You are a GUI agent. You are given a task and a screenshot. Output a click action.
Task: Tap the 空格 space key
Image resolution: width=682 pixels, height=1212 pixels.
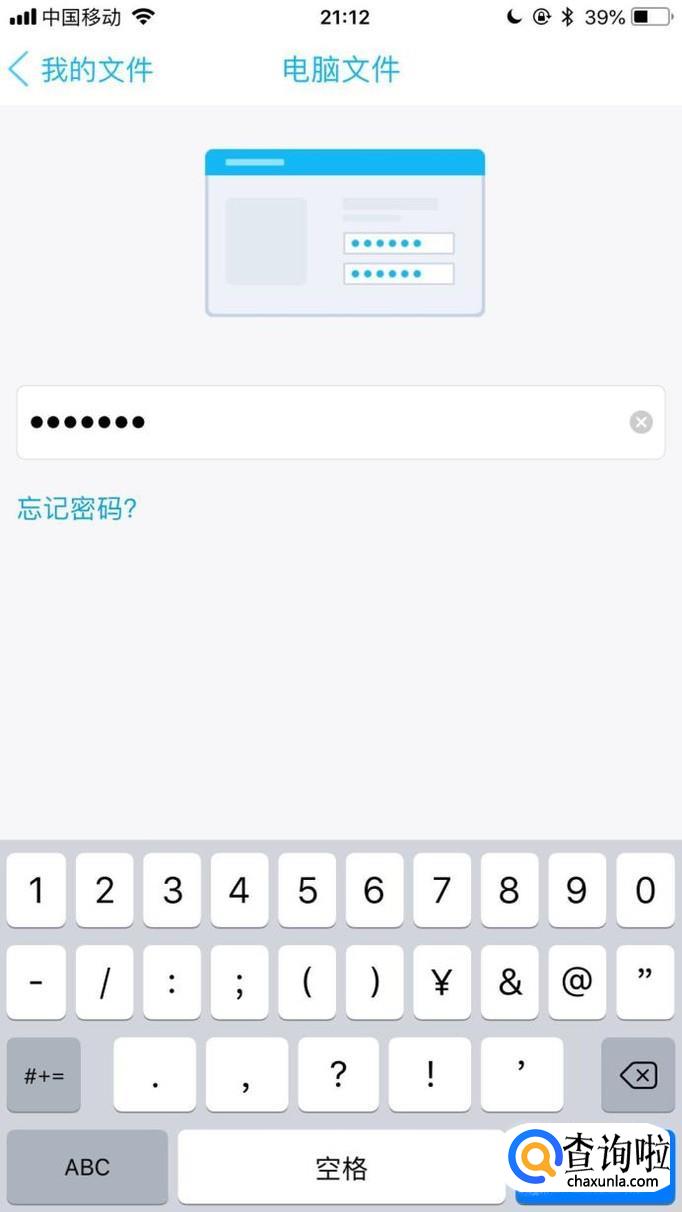pyautogui.click(x=341, y=1167)
